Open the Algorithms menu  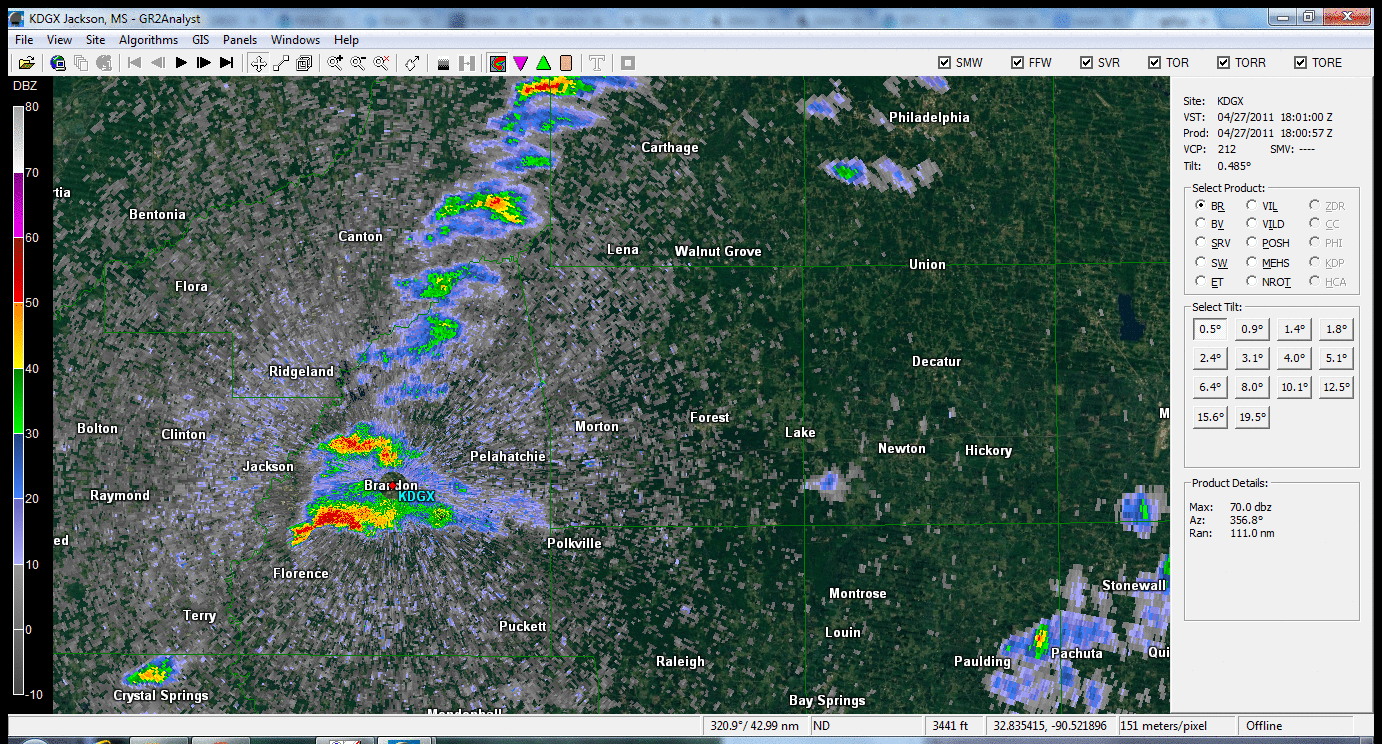(x=148, y=40)
